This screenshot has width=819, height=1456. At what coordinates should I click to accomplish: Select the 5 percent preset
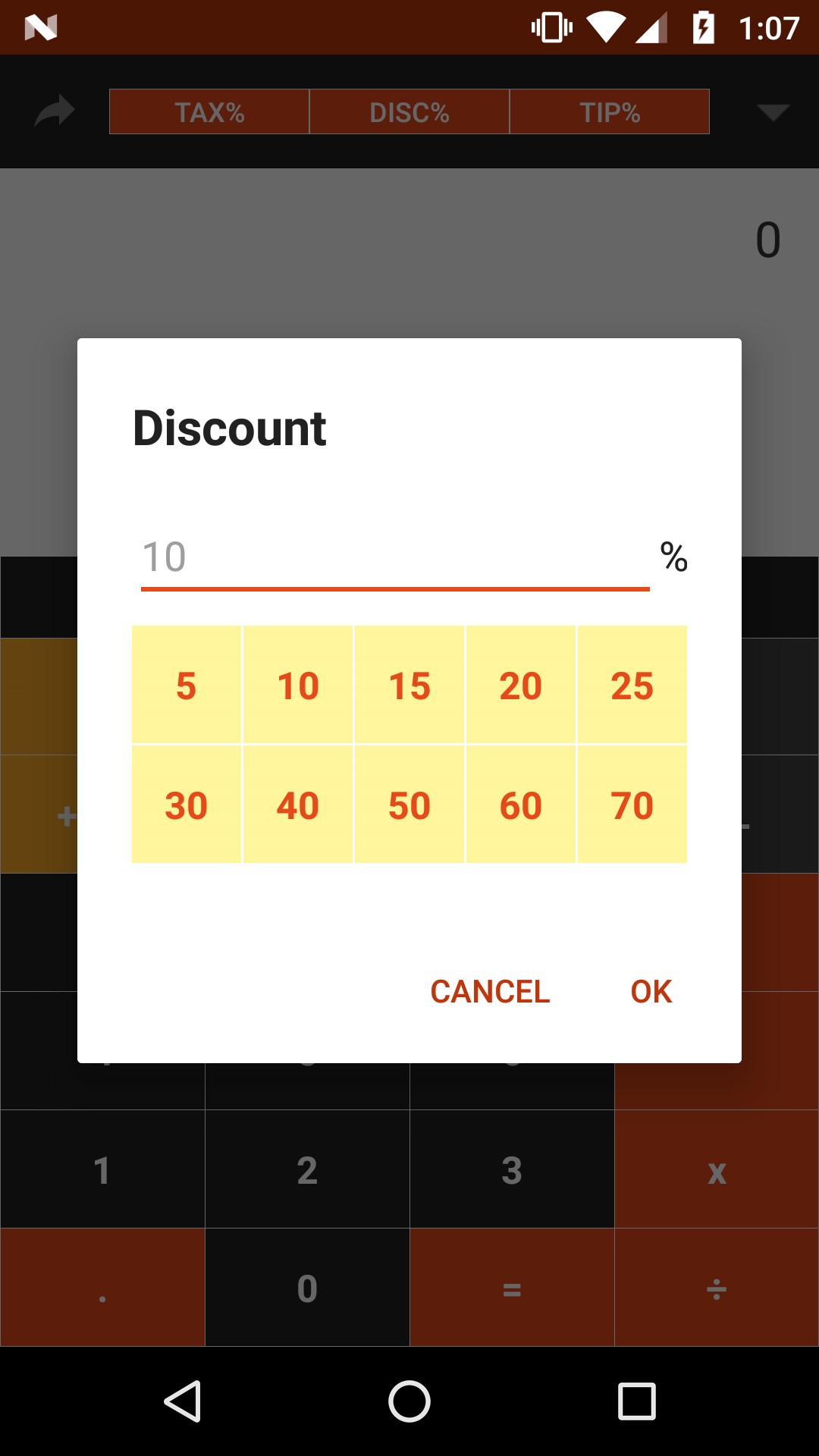pos(187,685)
